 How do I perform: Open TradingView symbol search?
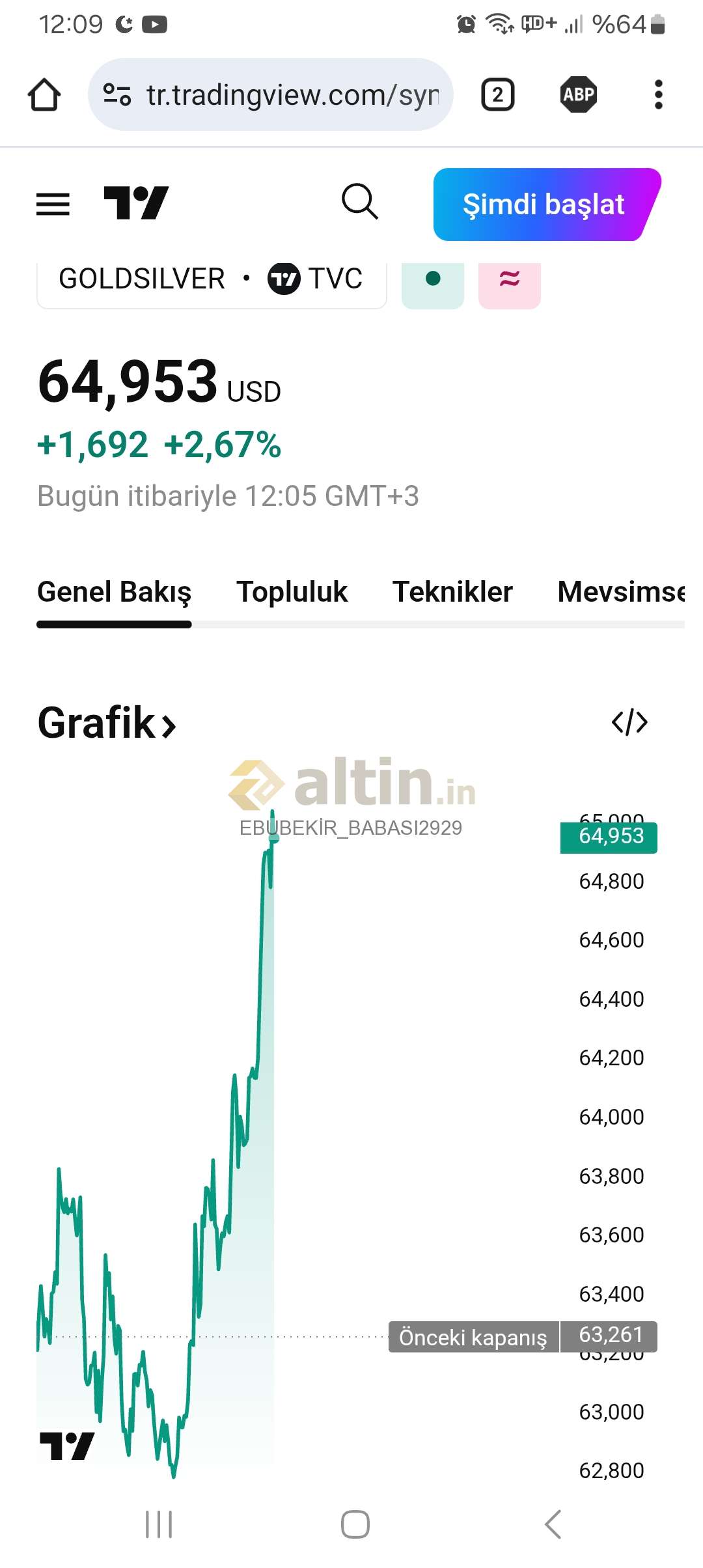point(359,202)
